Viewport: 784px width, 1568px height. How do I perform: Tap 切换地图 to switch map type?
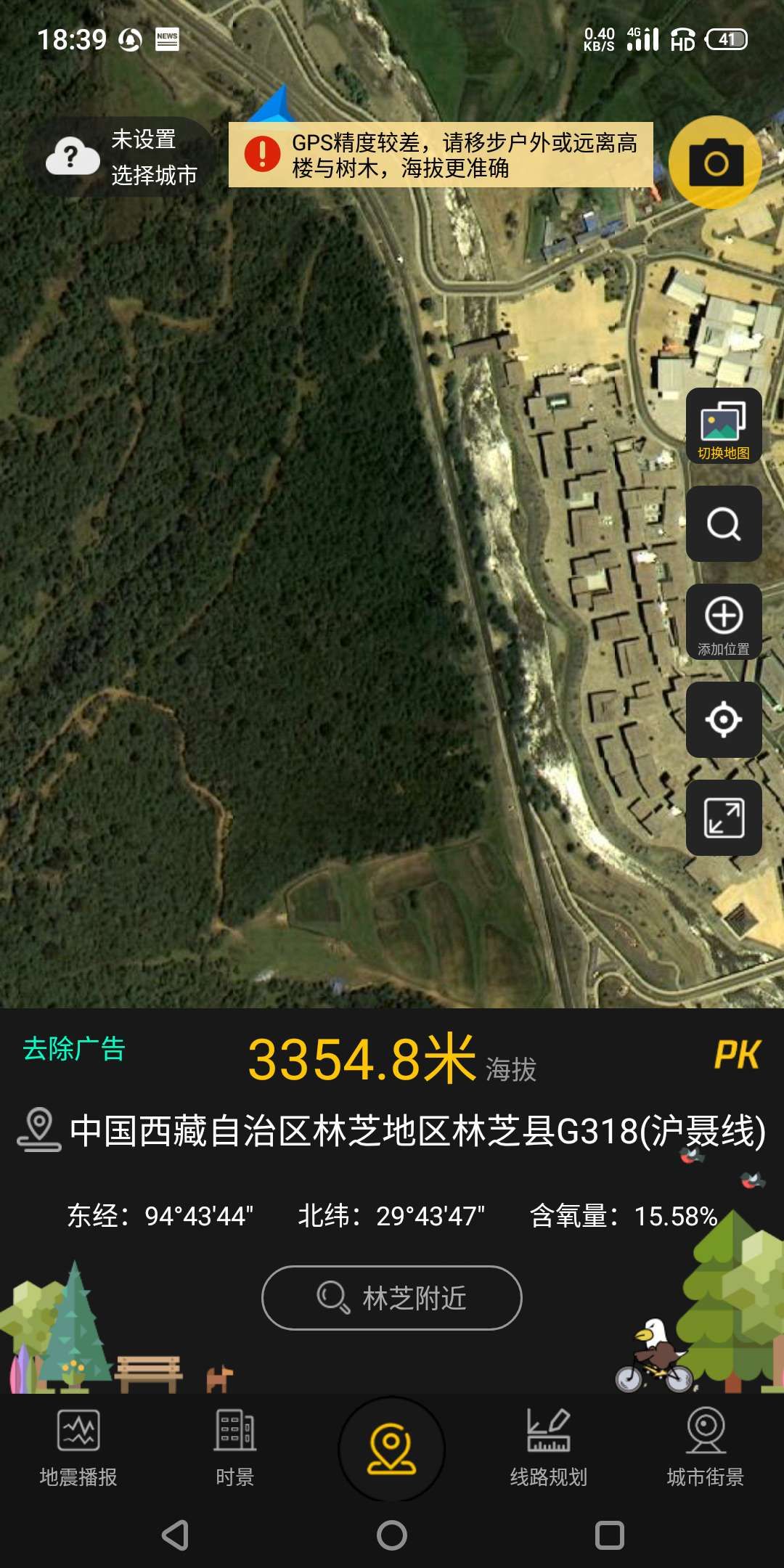pyautogui.click(x=724, y=426)
